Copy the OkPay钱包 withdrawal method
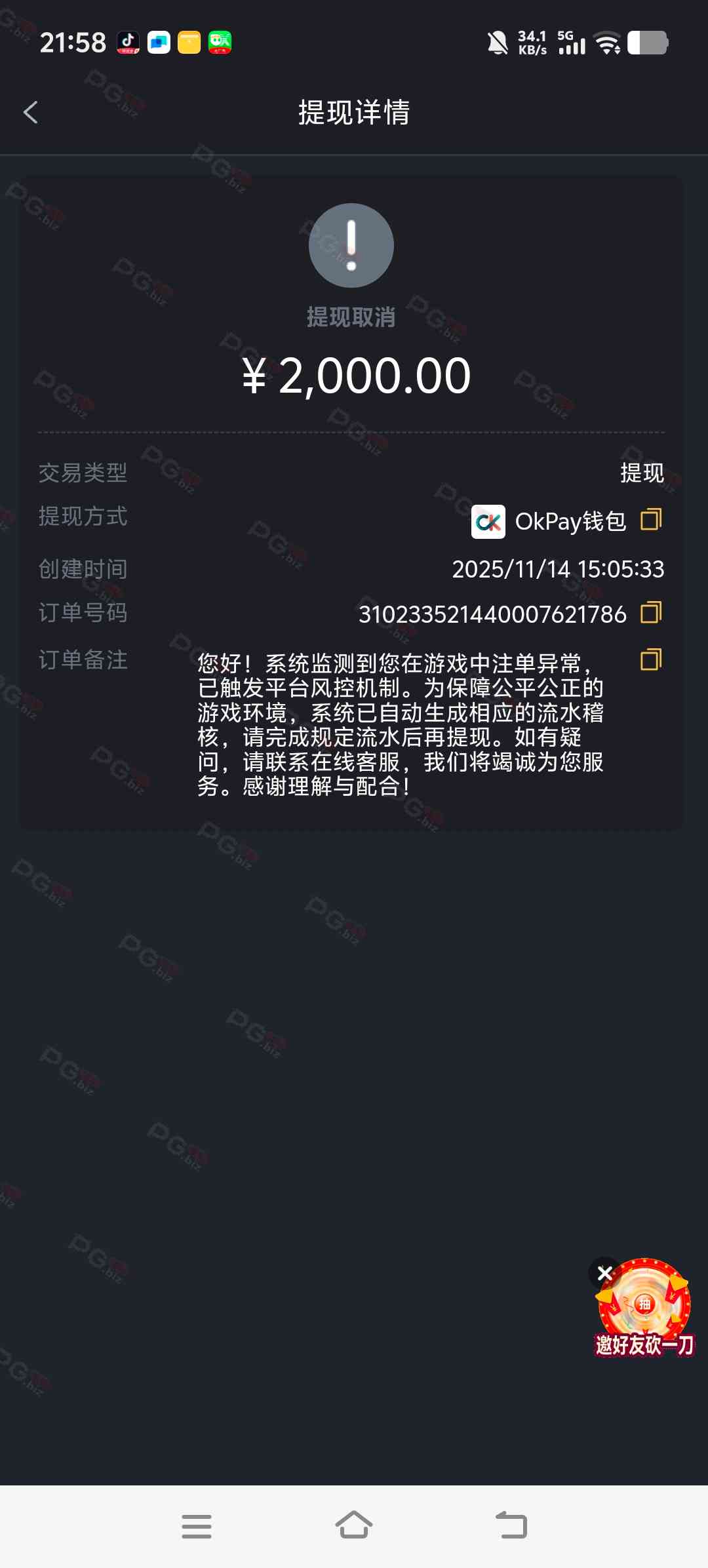Screen dimensions: 708x1568 pos(650,520)
